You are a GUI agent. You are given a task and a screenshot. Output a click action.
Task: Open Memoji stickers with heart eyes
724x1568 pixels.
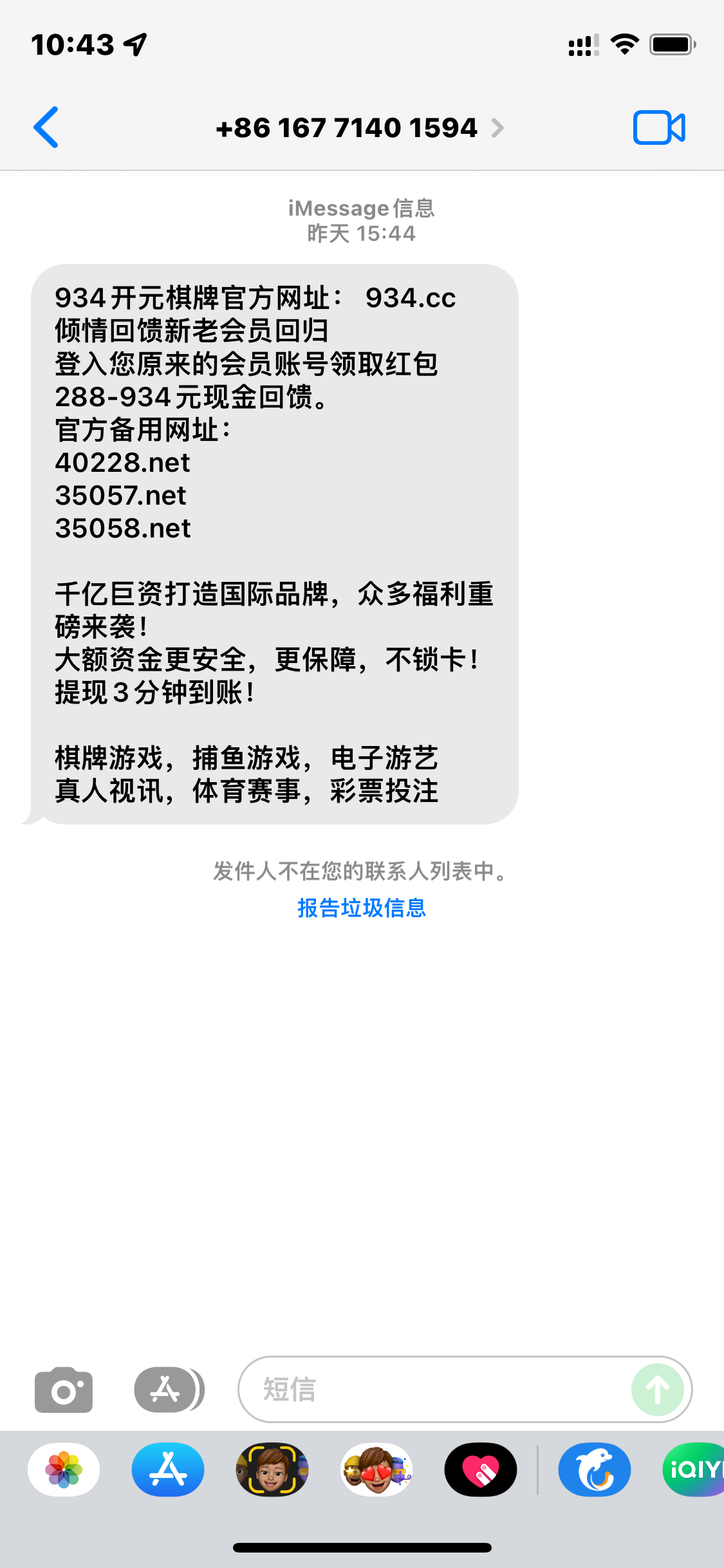tap(376, 1470)
